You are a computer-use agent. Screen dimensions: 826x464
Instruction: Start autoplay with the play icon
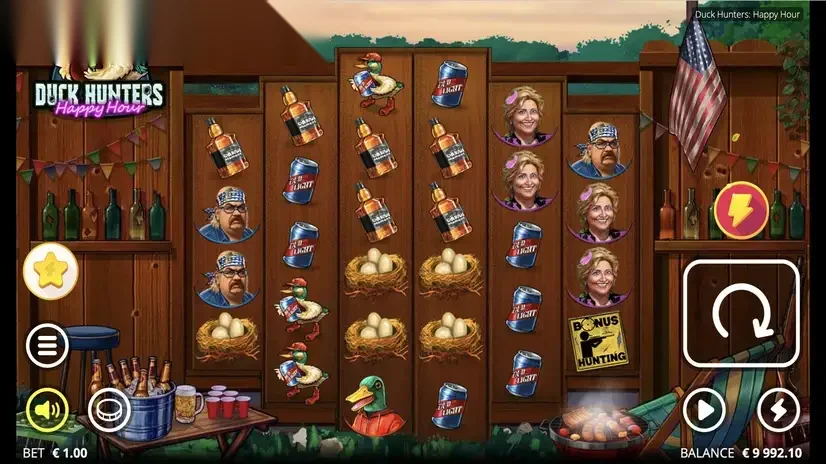pyautogui.click(x=704, y=410)
